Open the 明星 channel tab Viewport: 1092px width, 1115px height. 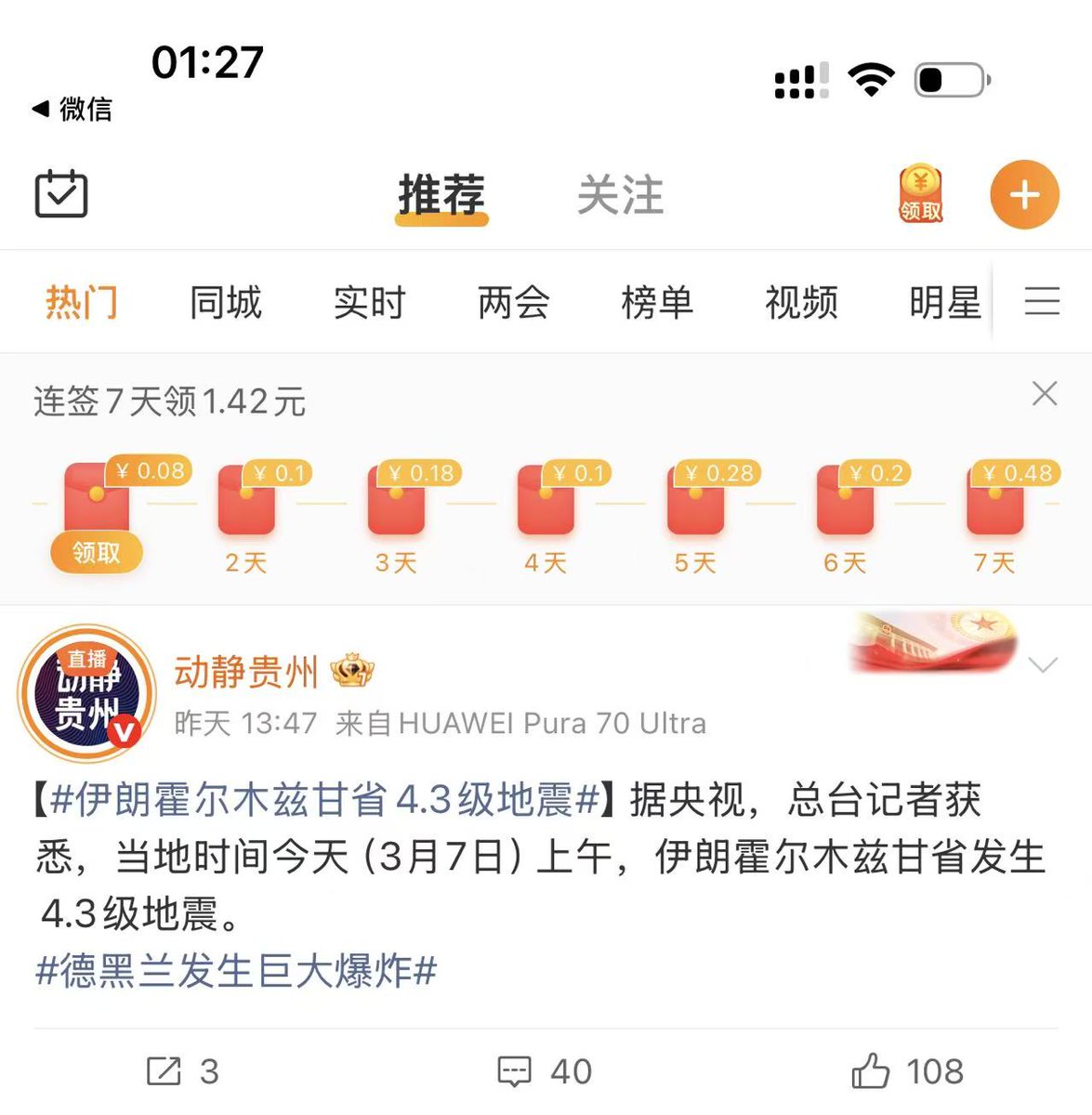click(944, 303)
